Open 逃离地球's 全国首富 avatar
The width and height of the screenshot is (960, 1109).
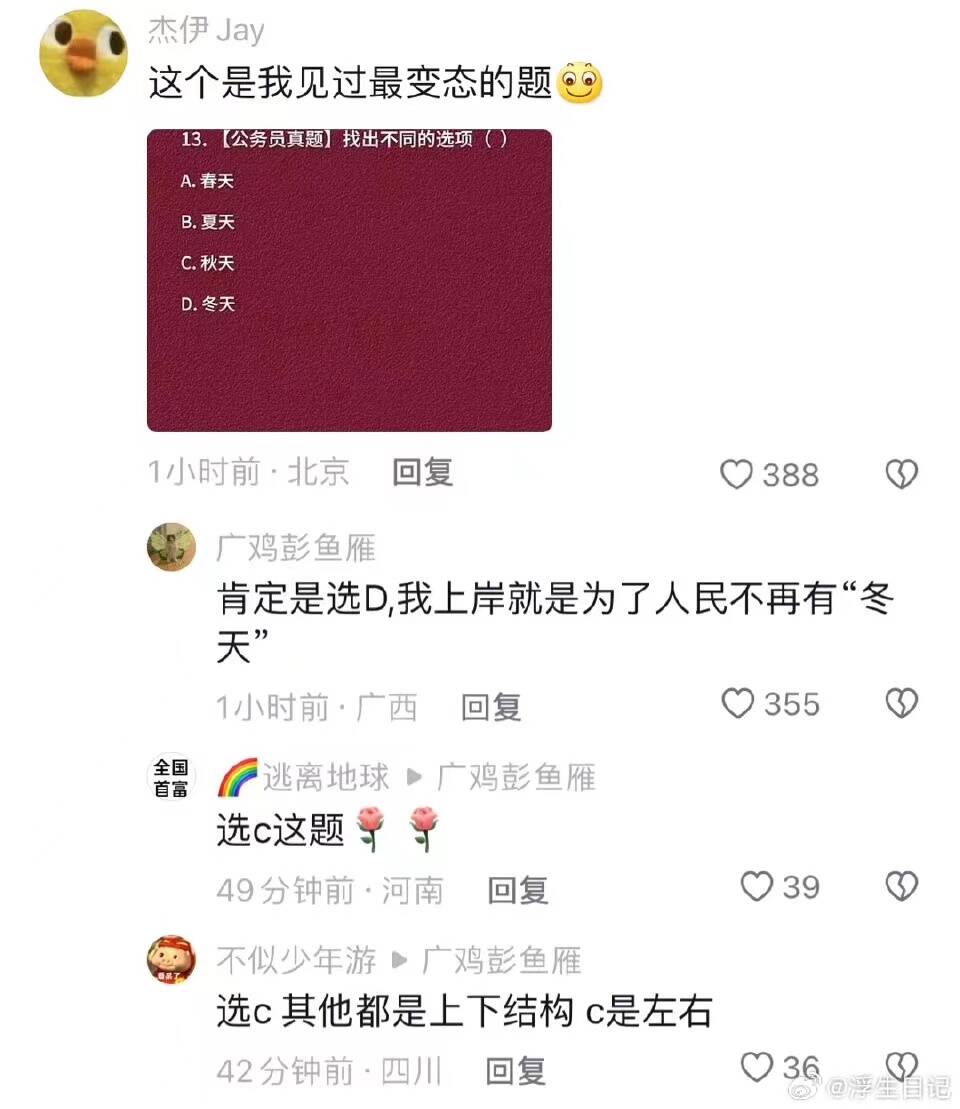point(171,777)
